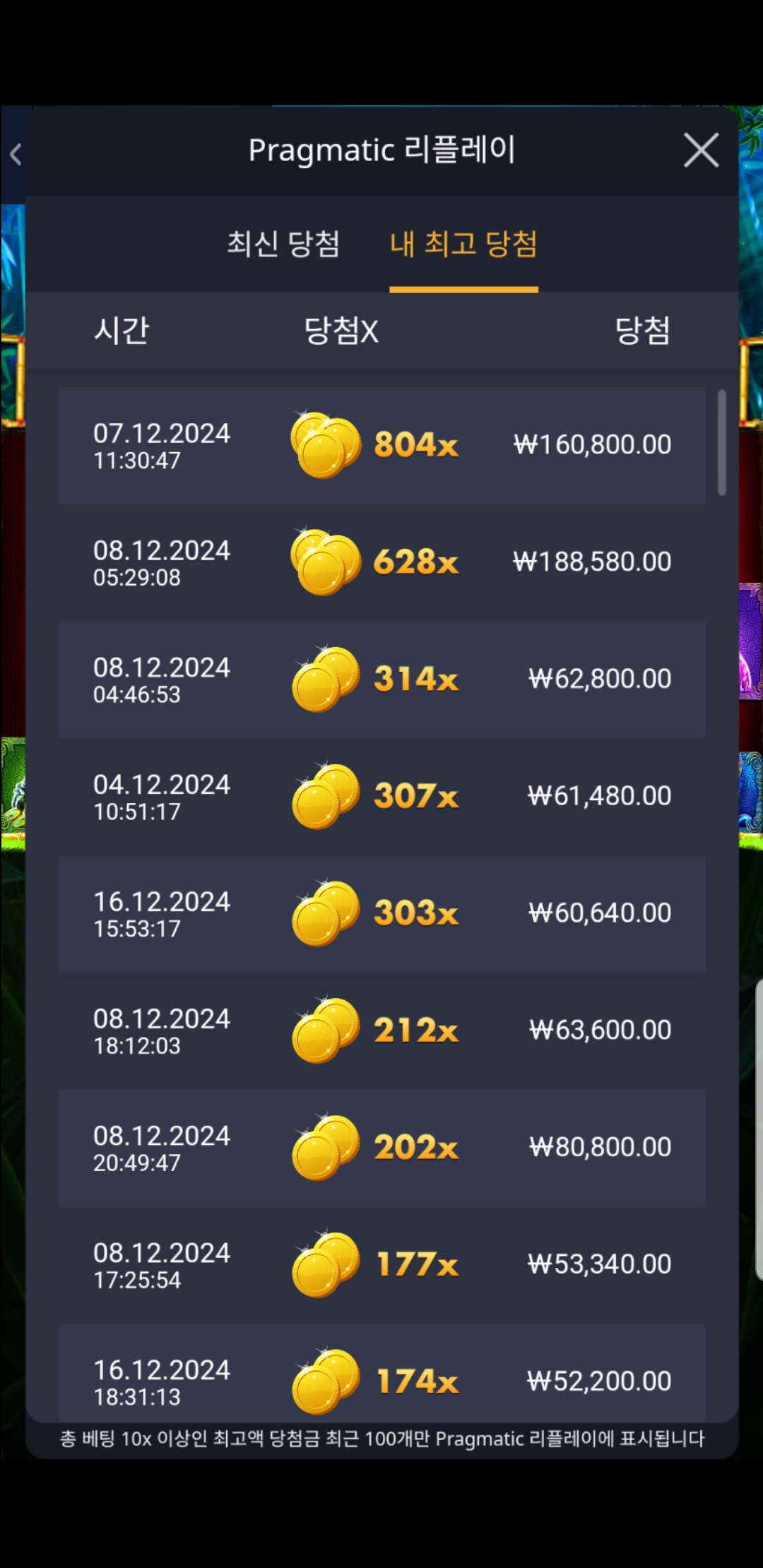
Task: Open the 174x win replay
Action: [381, 1373]
